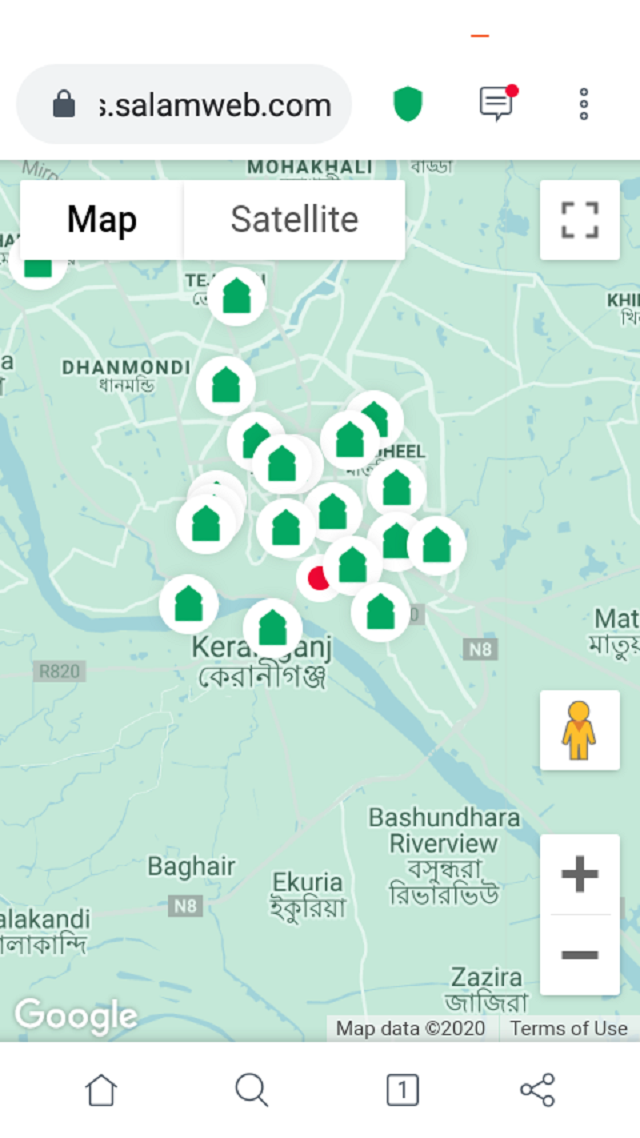This screenshot has width=640, height=1138.
Task: Zoom in on the map
Action: coord(579,875)
